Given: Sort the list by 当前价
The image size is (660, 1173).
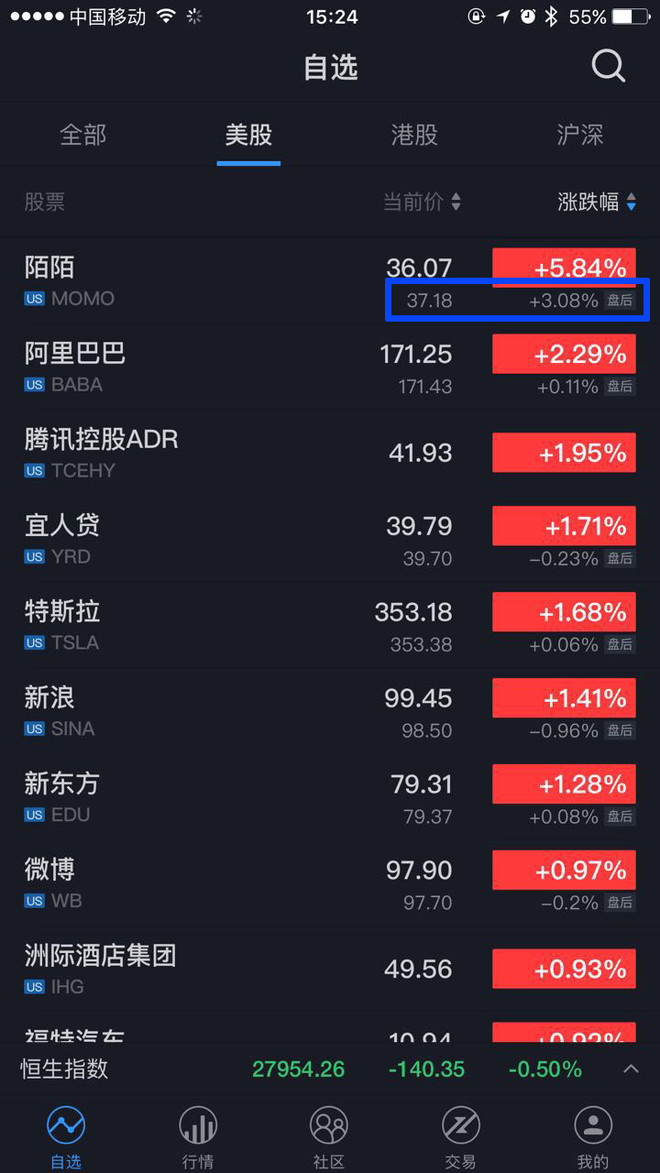Looking at the screenshot, I should [x=422, y=202].
